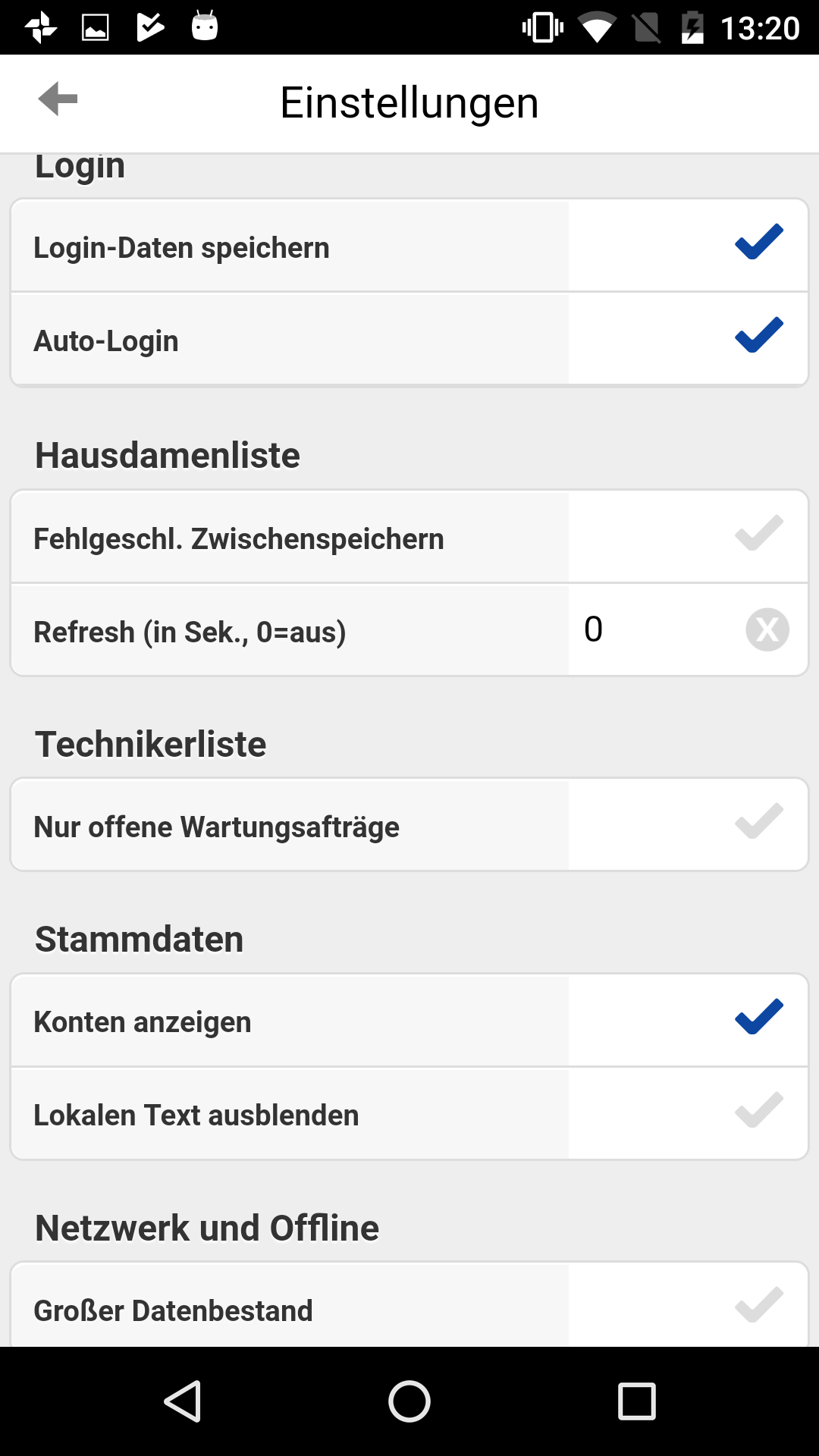Tap the Refresh seconds input field
This screenshot has width=819, height=1456.
654,630
